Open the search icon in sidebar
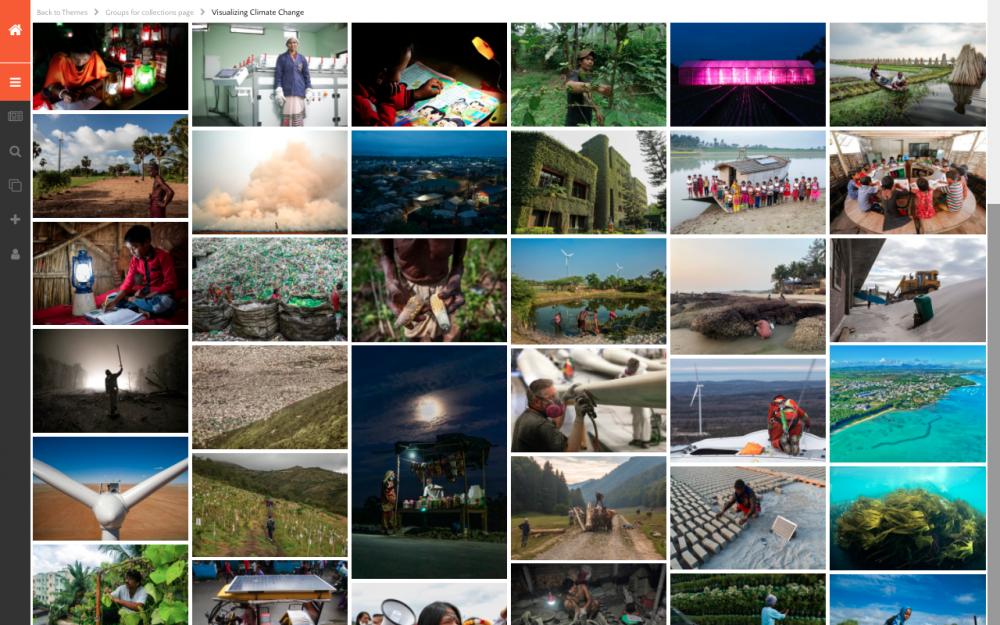This screenshot has width=1000, height=625. 15,152
